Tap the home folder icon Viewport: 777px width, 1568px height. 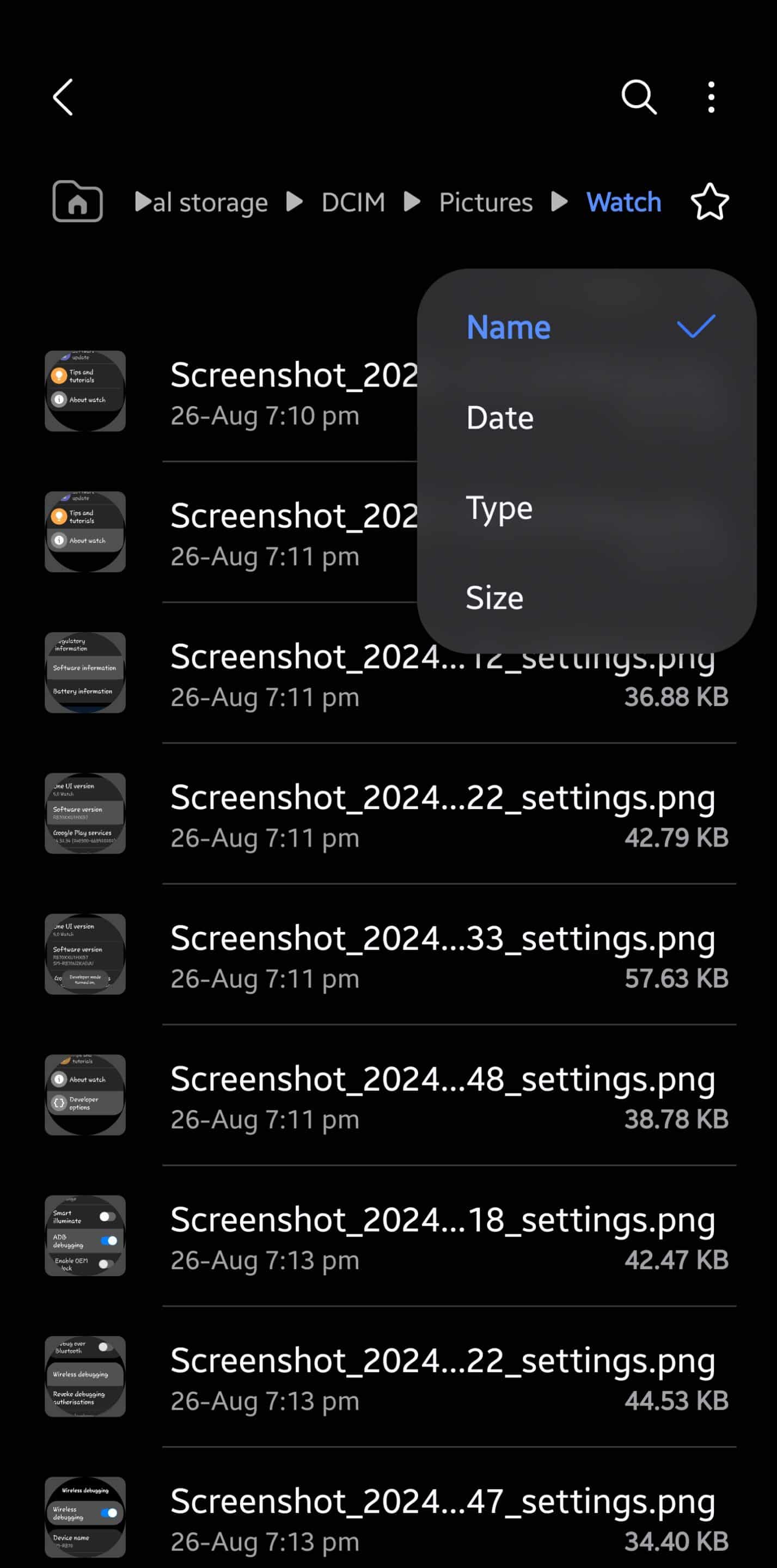tap(77, 202)
